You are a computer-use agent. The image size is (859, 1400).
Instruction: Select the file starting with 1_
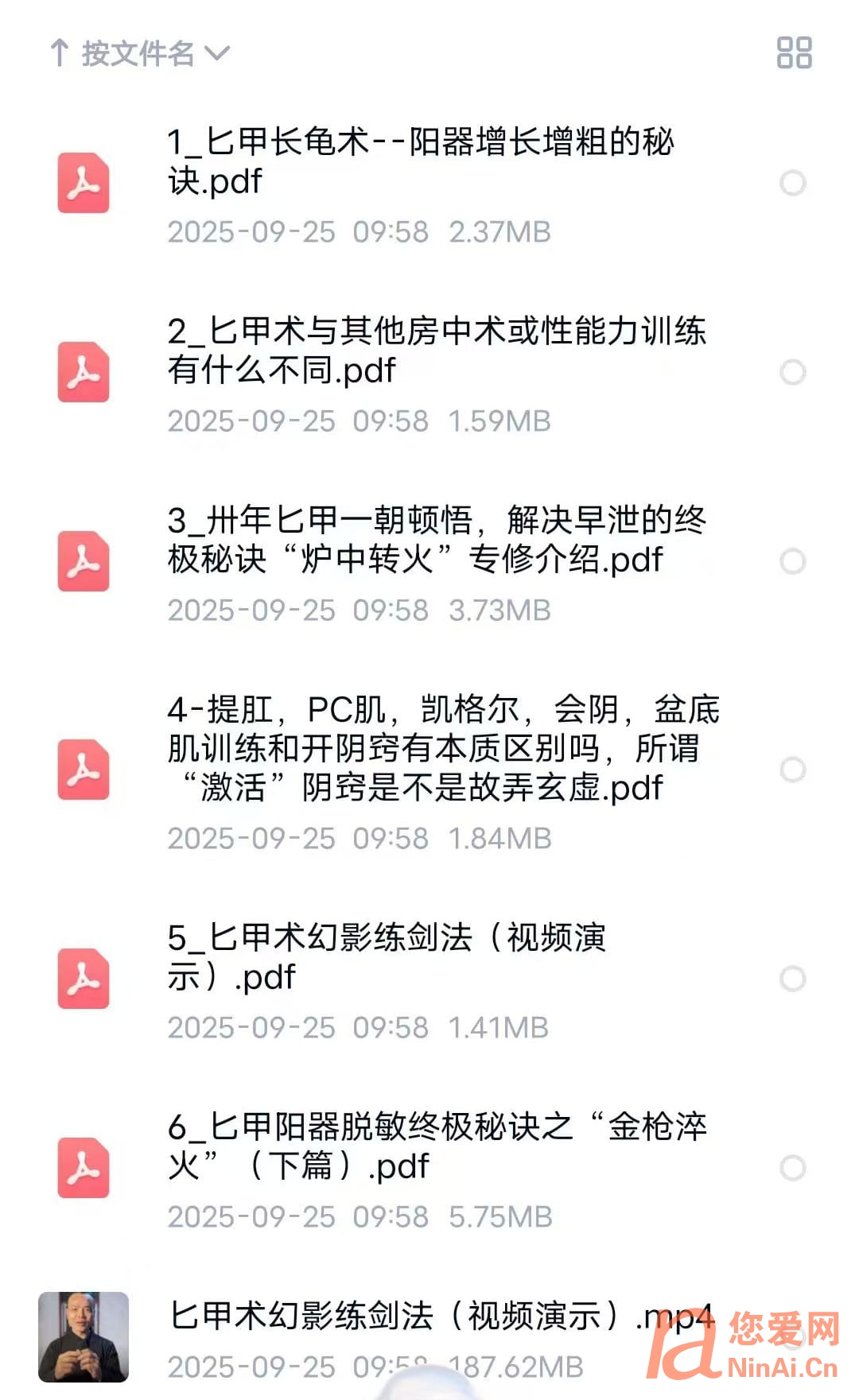[792, 184]
